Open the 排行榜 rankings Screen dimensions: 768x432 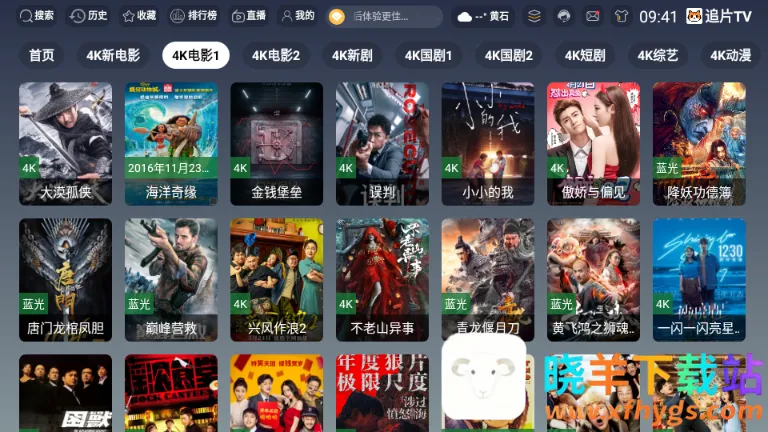click(x=192, y=16)
